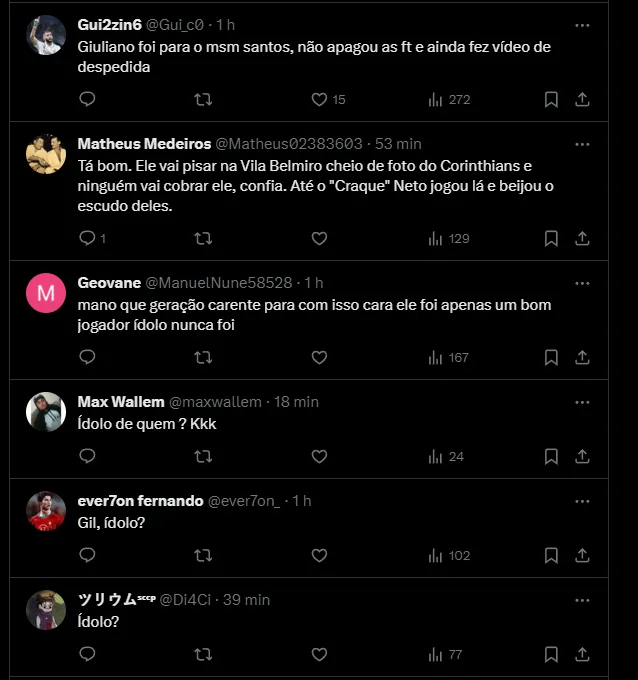Repost Geovane's reply
The width and height of the screenshot is (638, 680).
click(x=202, y=357)
